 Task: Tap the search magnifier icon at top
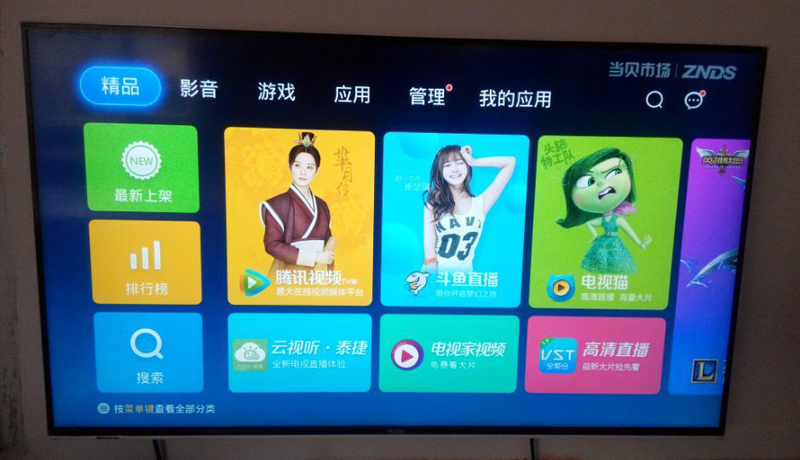[x=654, y=100]
